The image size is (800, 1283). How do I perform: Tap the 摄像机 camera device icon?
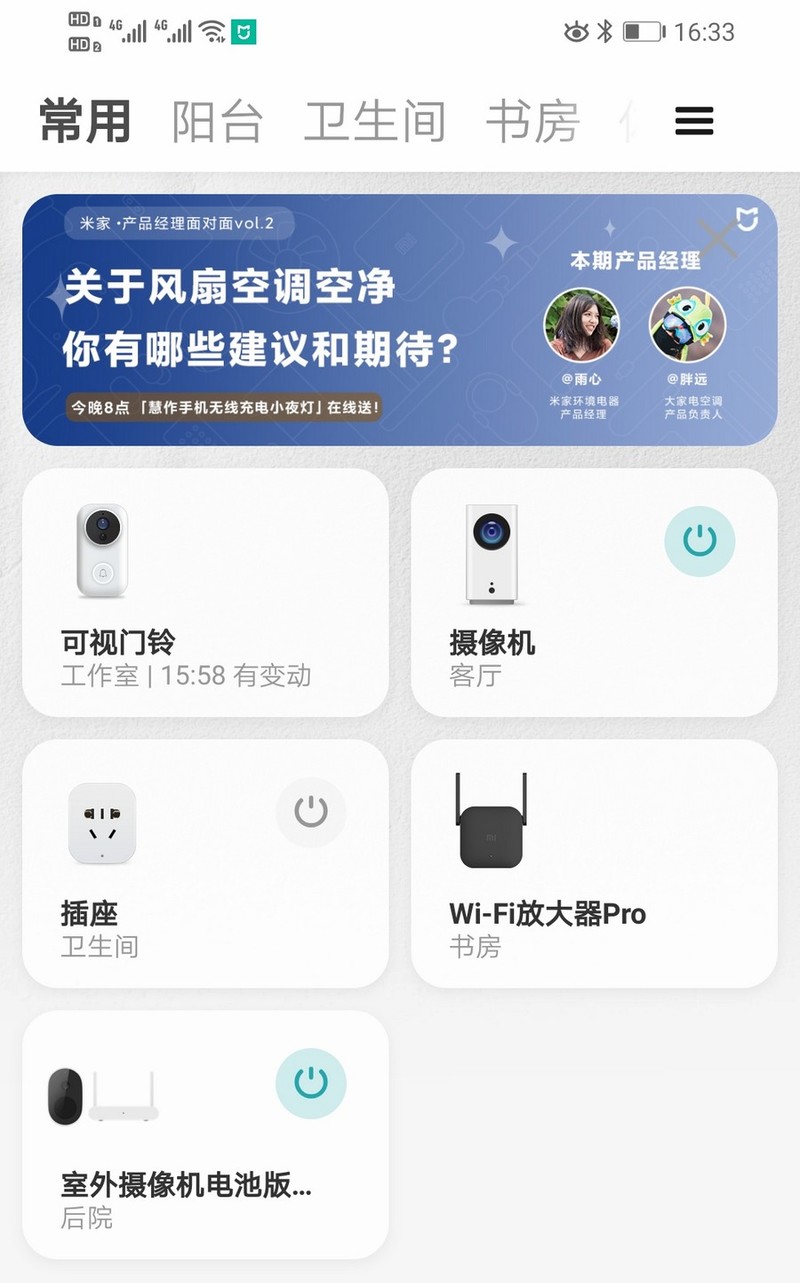pyautogui.click(x=492, y=553)
